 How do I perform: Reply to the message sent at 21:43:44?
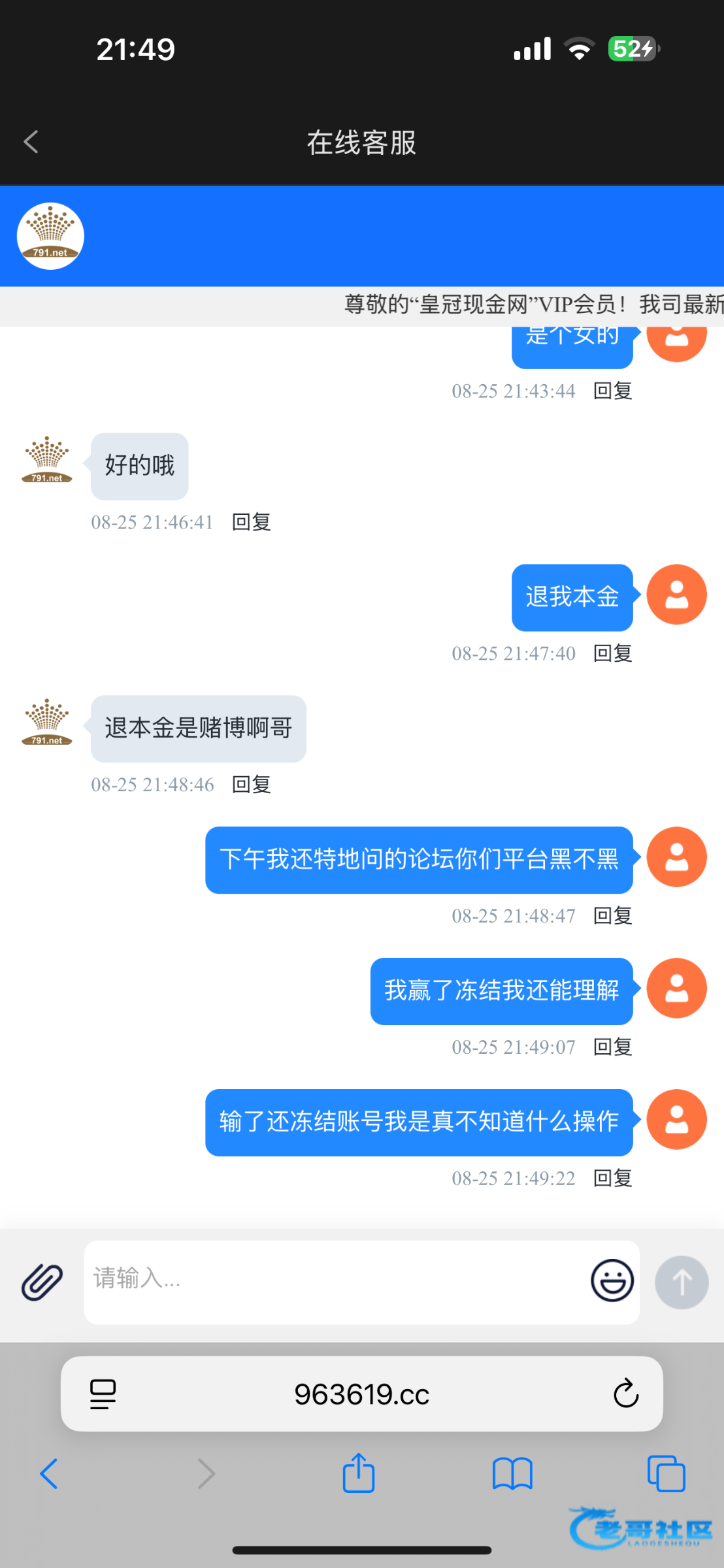tap(612, 391)
